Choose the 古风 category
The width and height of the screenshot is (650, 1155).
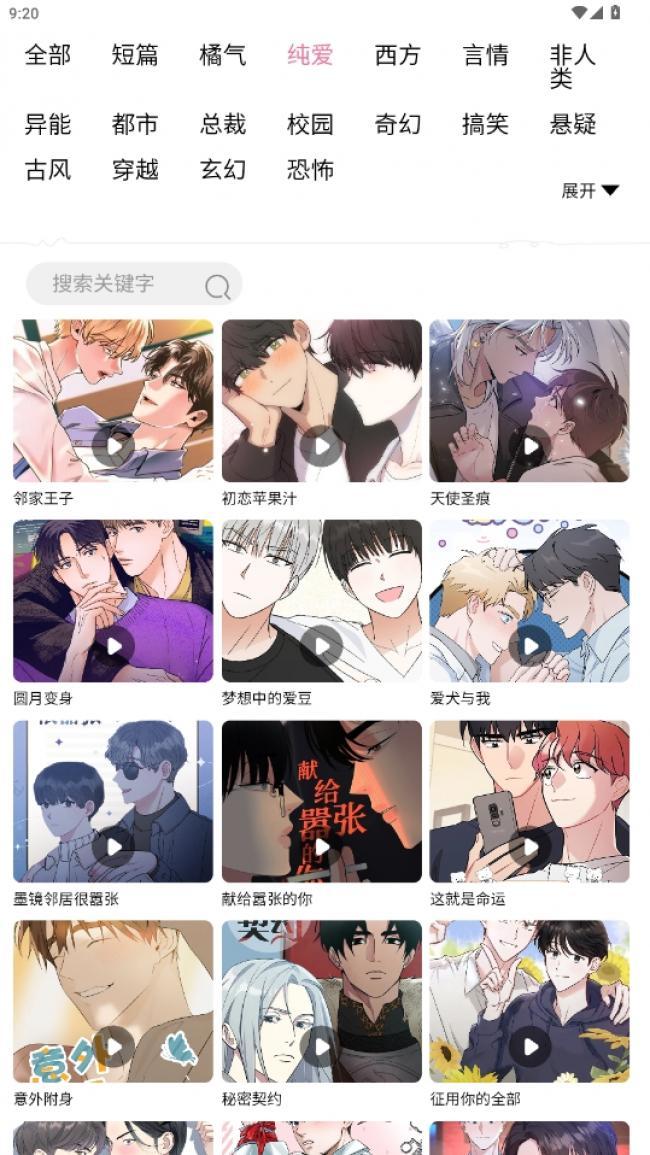click(x=48, y=170)
